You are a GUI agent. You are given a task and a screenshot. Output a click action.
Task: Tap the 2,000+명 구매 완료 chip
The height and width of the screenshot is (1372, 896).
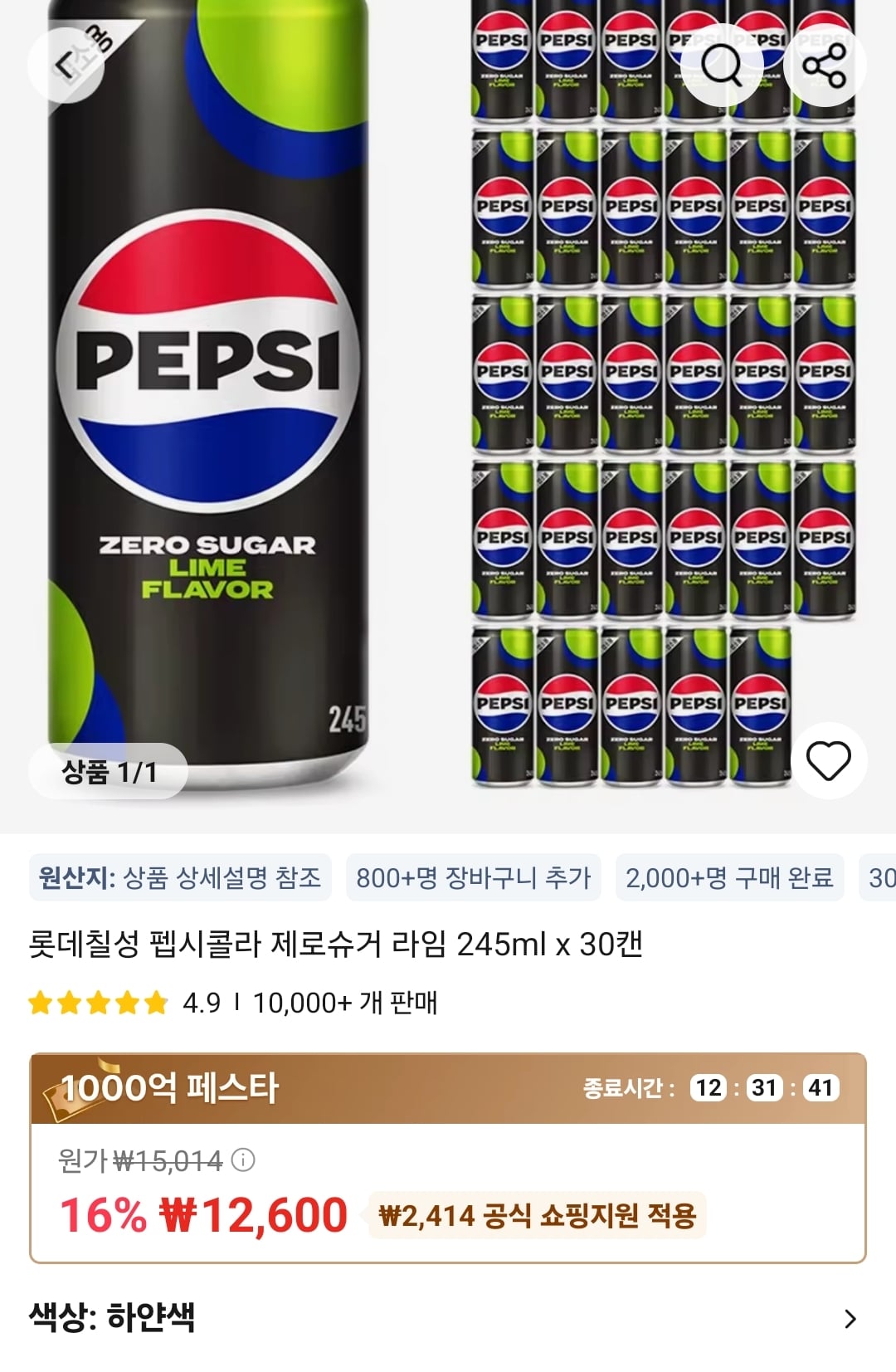tap(732, 878)
